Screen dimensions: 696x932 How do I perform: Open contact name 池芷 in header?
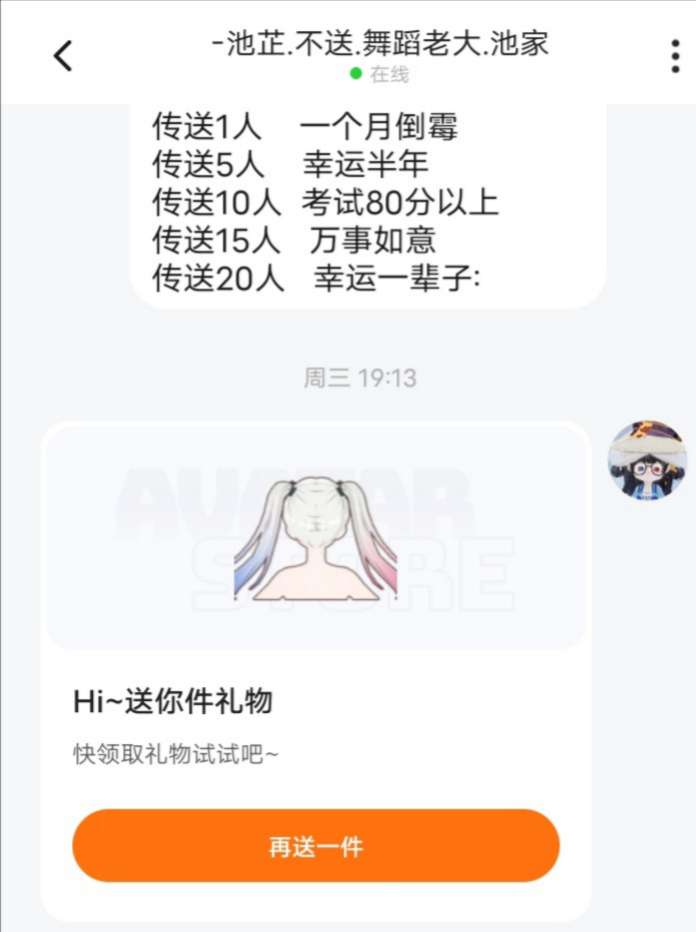pyautogui.click(x=380, y=46)
